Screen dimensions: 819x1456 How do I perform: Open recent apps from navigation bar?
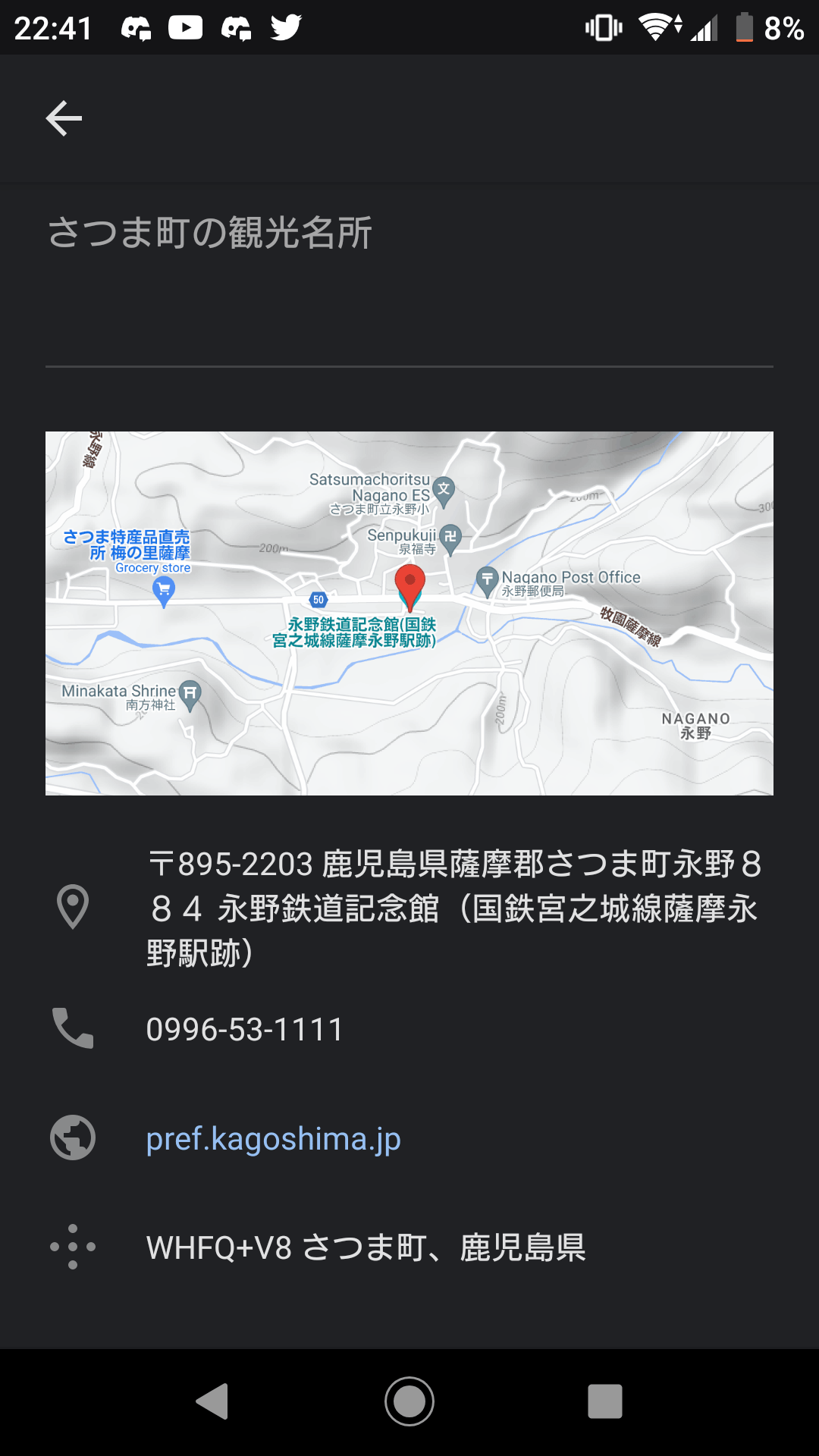point(604,1401)
